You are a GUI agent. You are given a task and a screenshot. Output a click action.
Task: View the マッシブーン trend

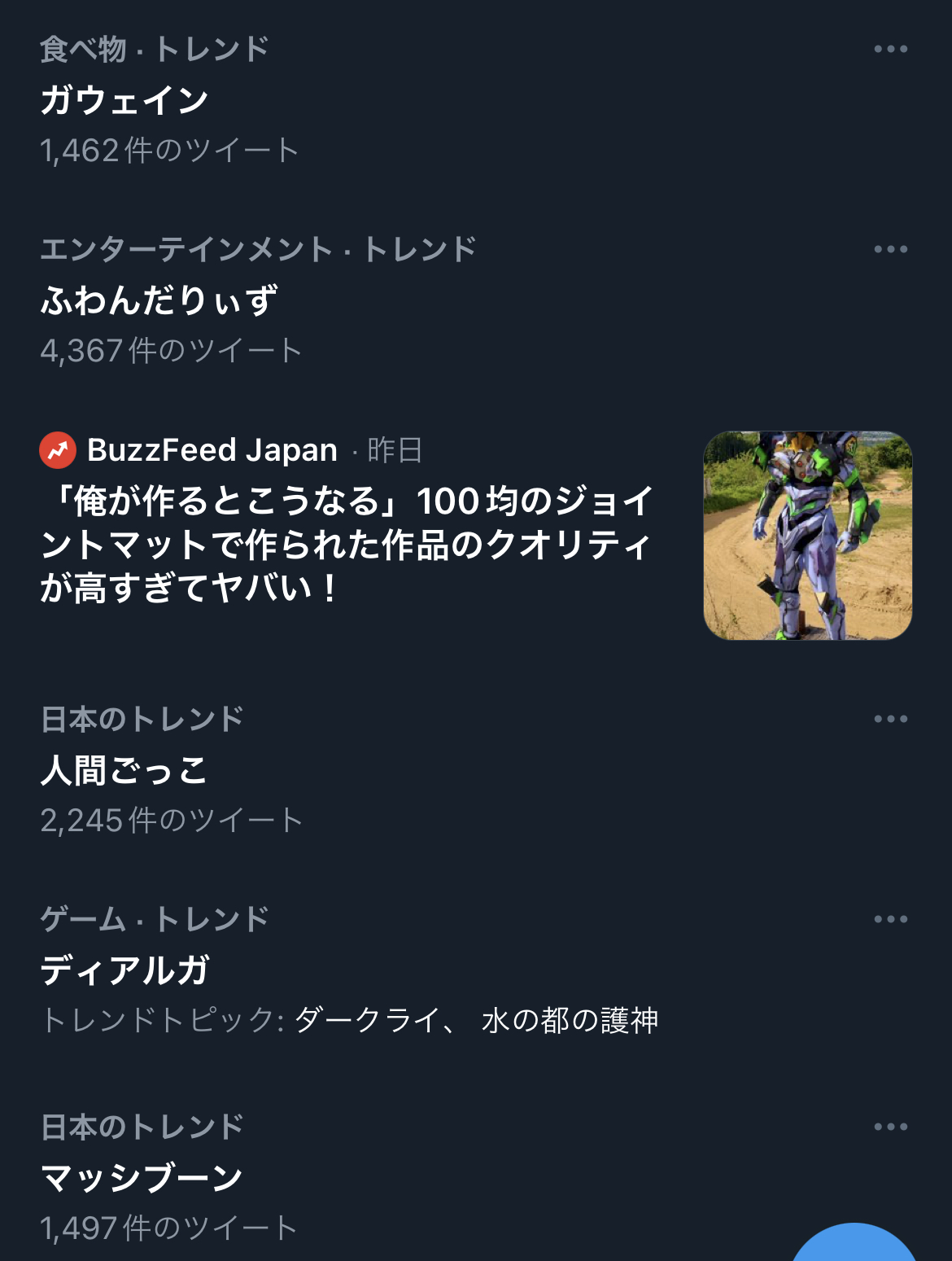point(142,1178)
